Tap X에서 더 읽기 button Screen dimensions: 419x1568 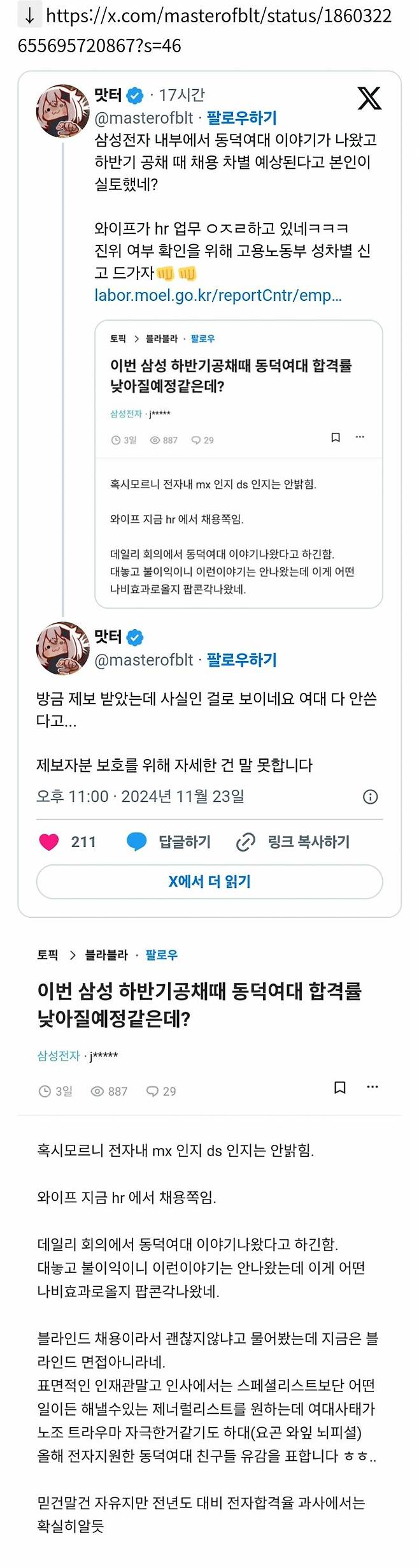click(209, 882)
